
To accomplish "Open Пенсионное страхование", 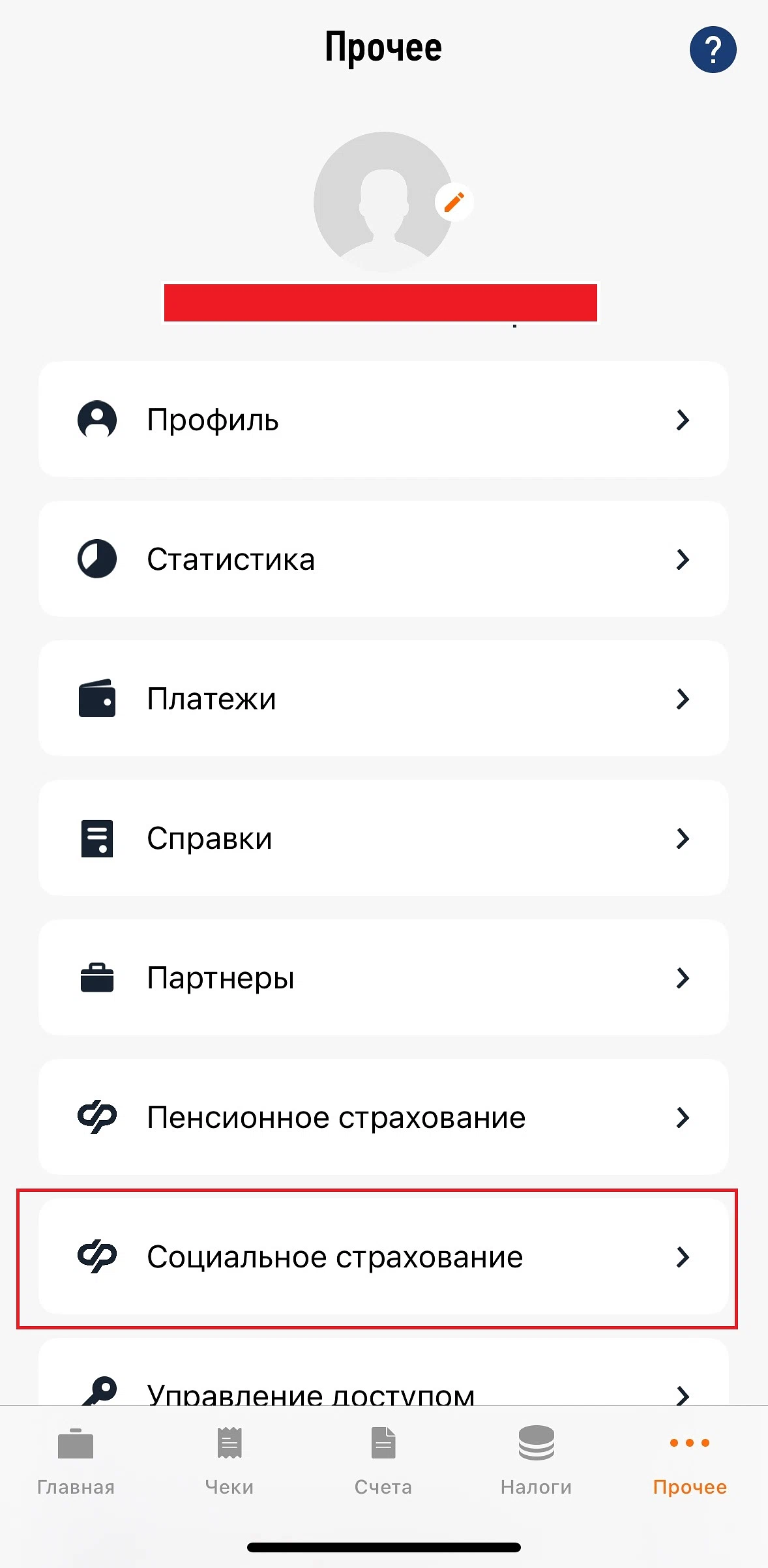I will (x=383, y=1117).
